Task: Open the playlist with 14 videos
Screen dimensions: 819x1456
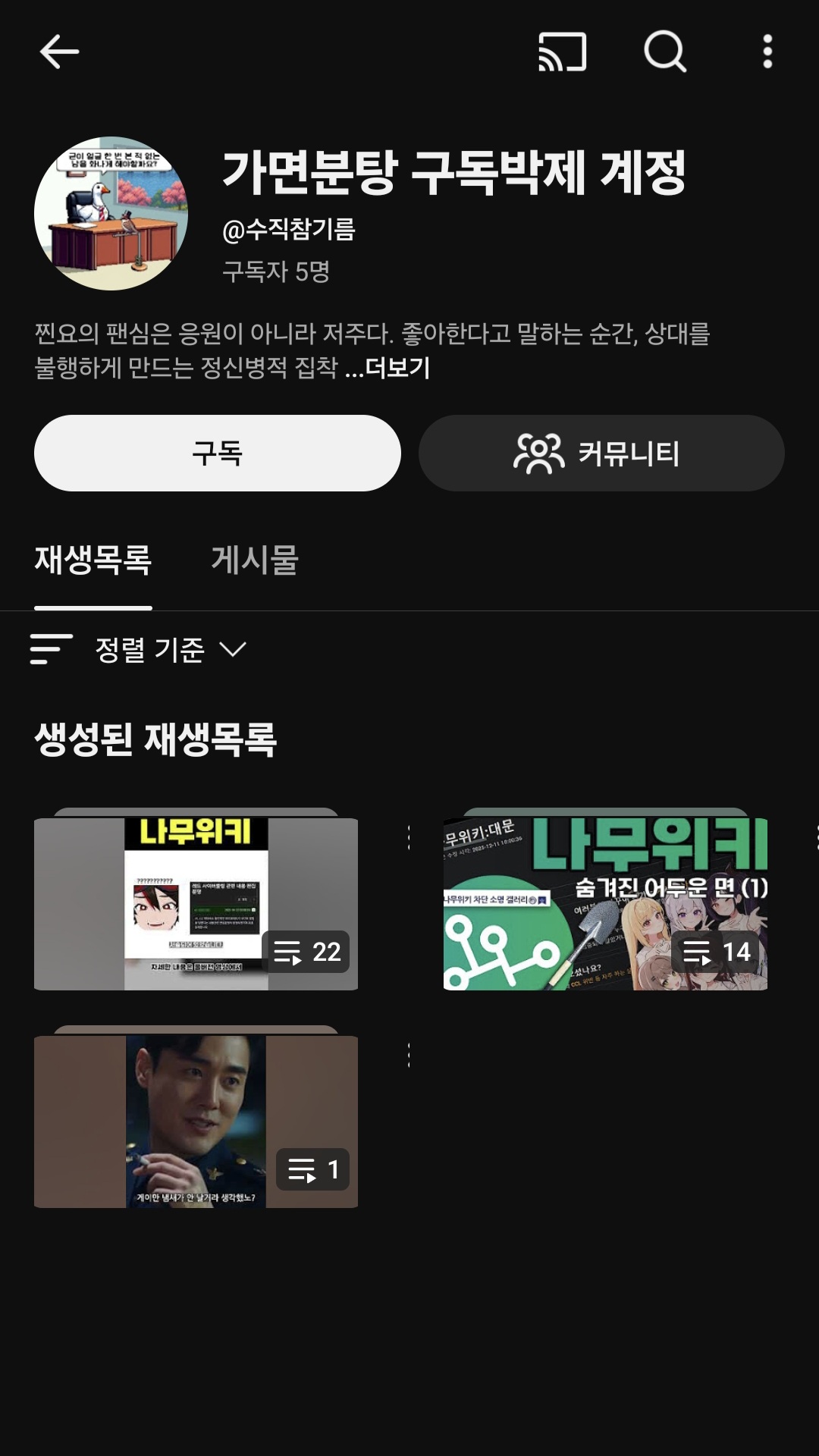Action: pos(605,903)
